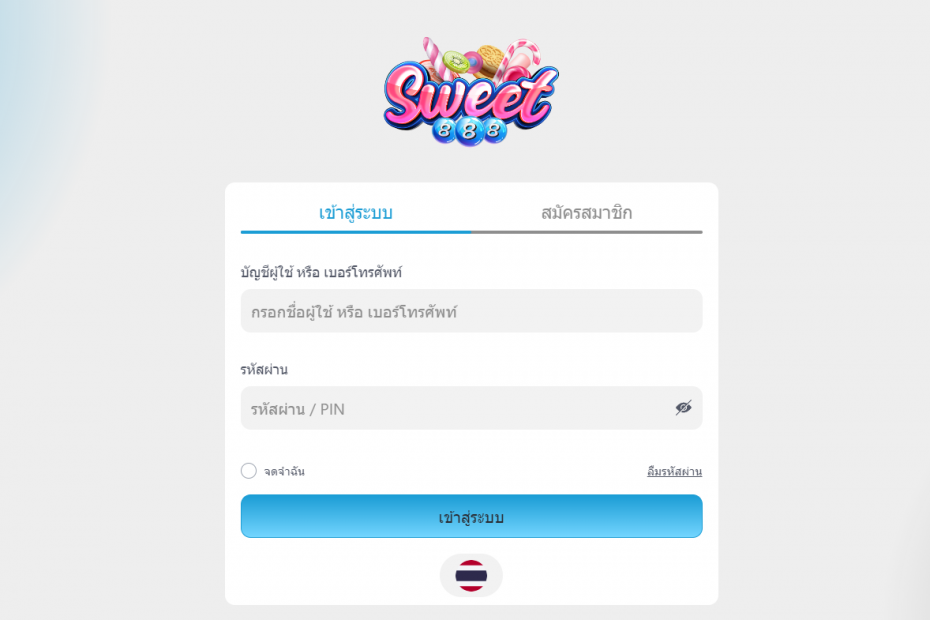Open the ลืมรหัสผ่าน forgot password link
The width and height of the screenshot is (930, 620).
[x=674, y=471]
